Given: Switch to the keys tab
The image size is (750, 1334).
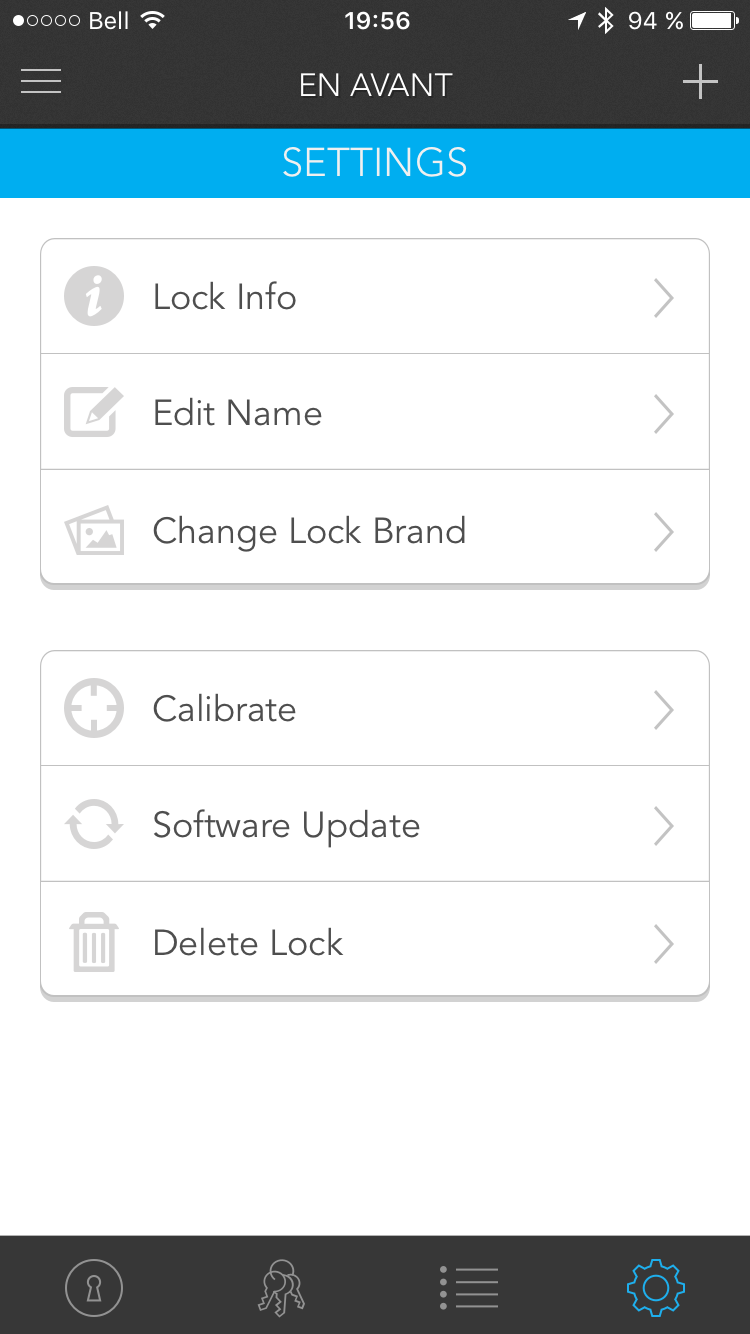Looking at the screenshot, I should 280,1287.
